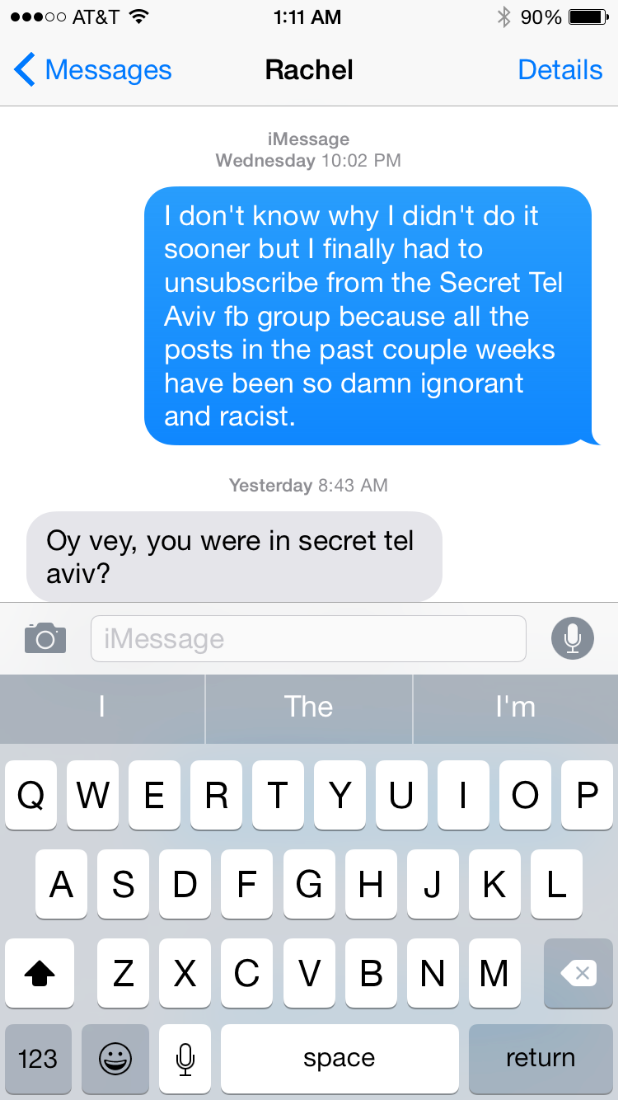Viewport: 618px width, 1100px height.
Task: Focus the iMessage text field
Action: (x=308, y=638)
